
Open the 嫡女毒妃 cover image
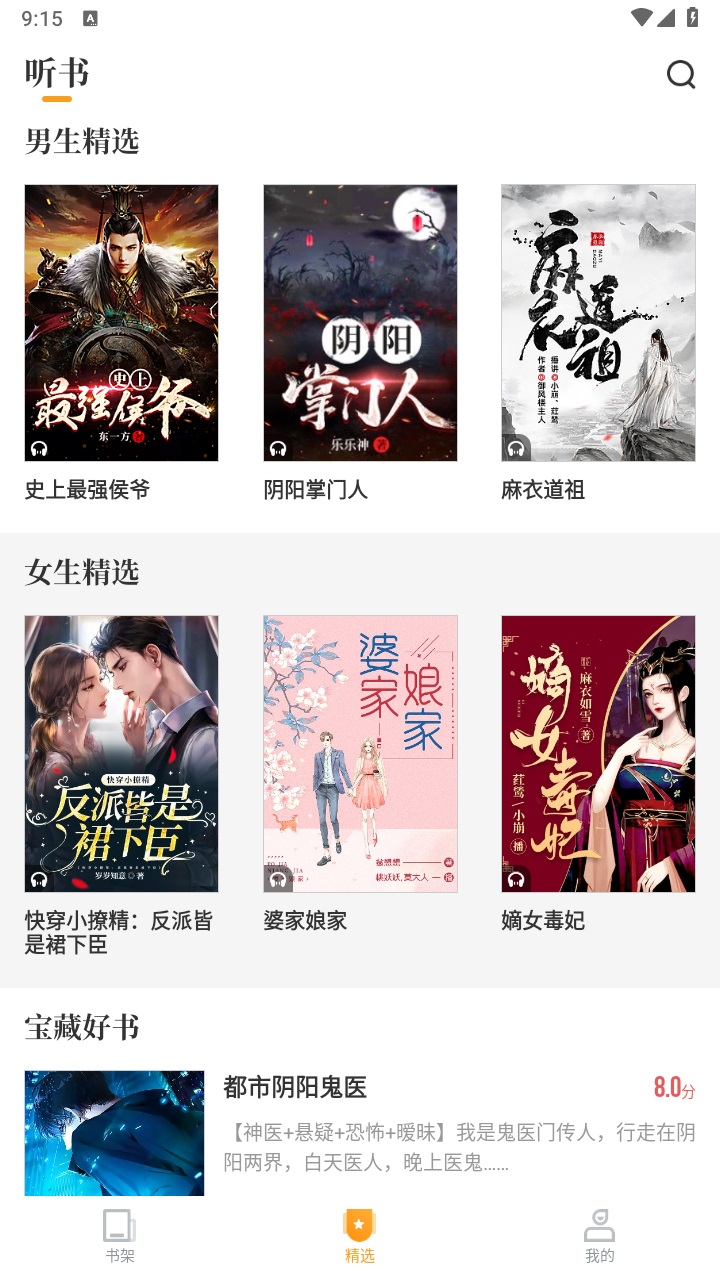click(598, 753)
